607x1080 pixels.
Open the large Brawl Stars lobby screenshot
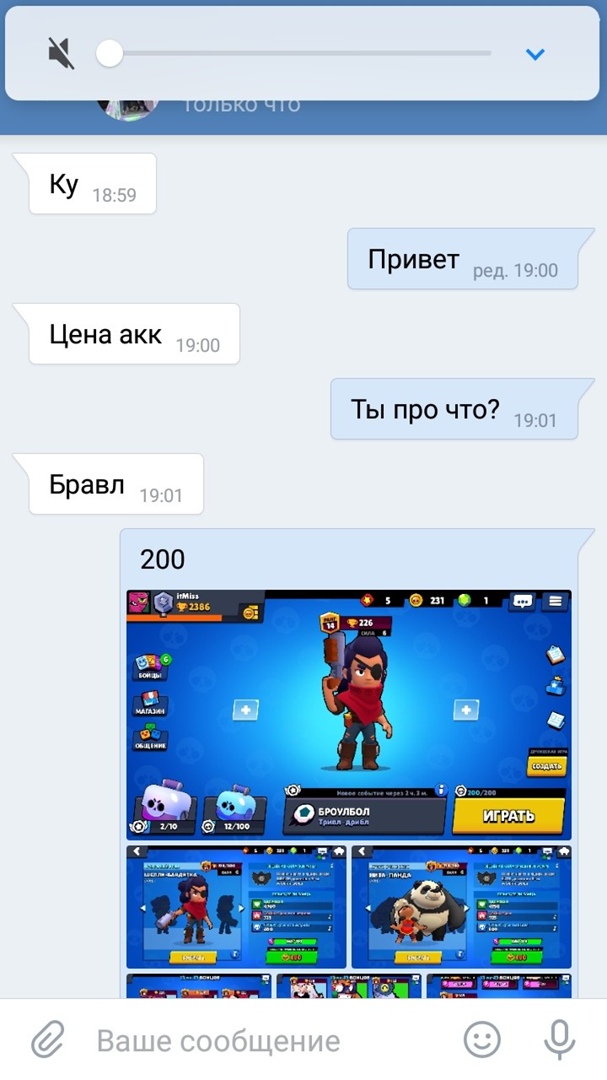(348, 714)
